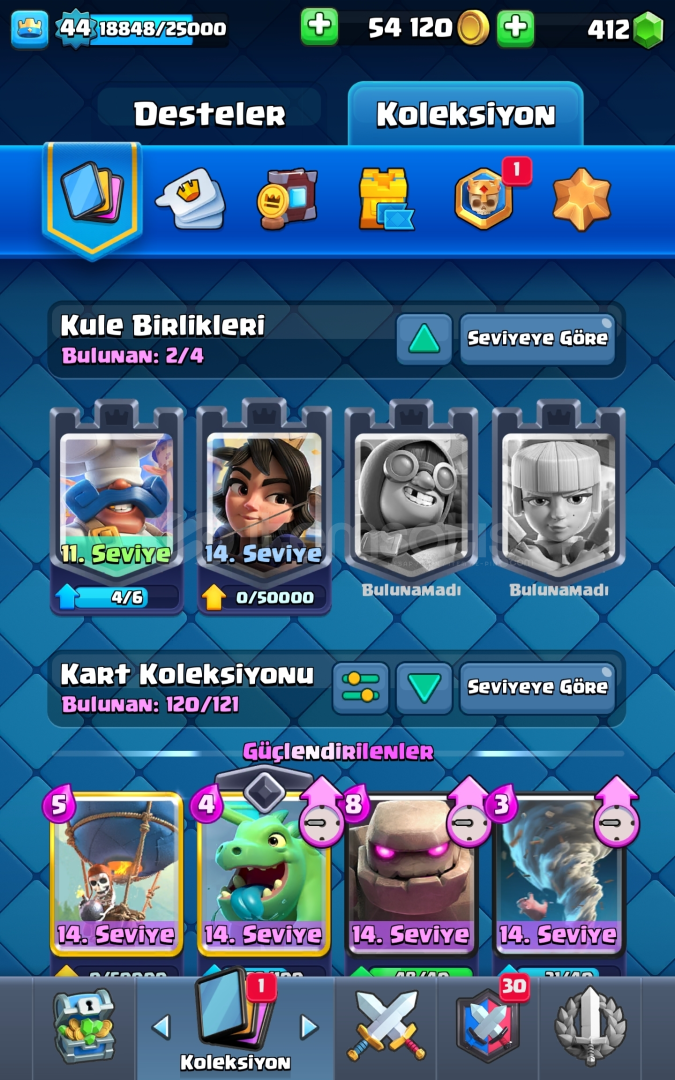Tap the down arrow beside Kart Koleksiyonu
Screen dimensions: 675x1080
coord(424,687)
